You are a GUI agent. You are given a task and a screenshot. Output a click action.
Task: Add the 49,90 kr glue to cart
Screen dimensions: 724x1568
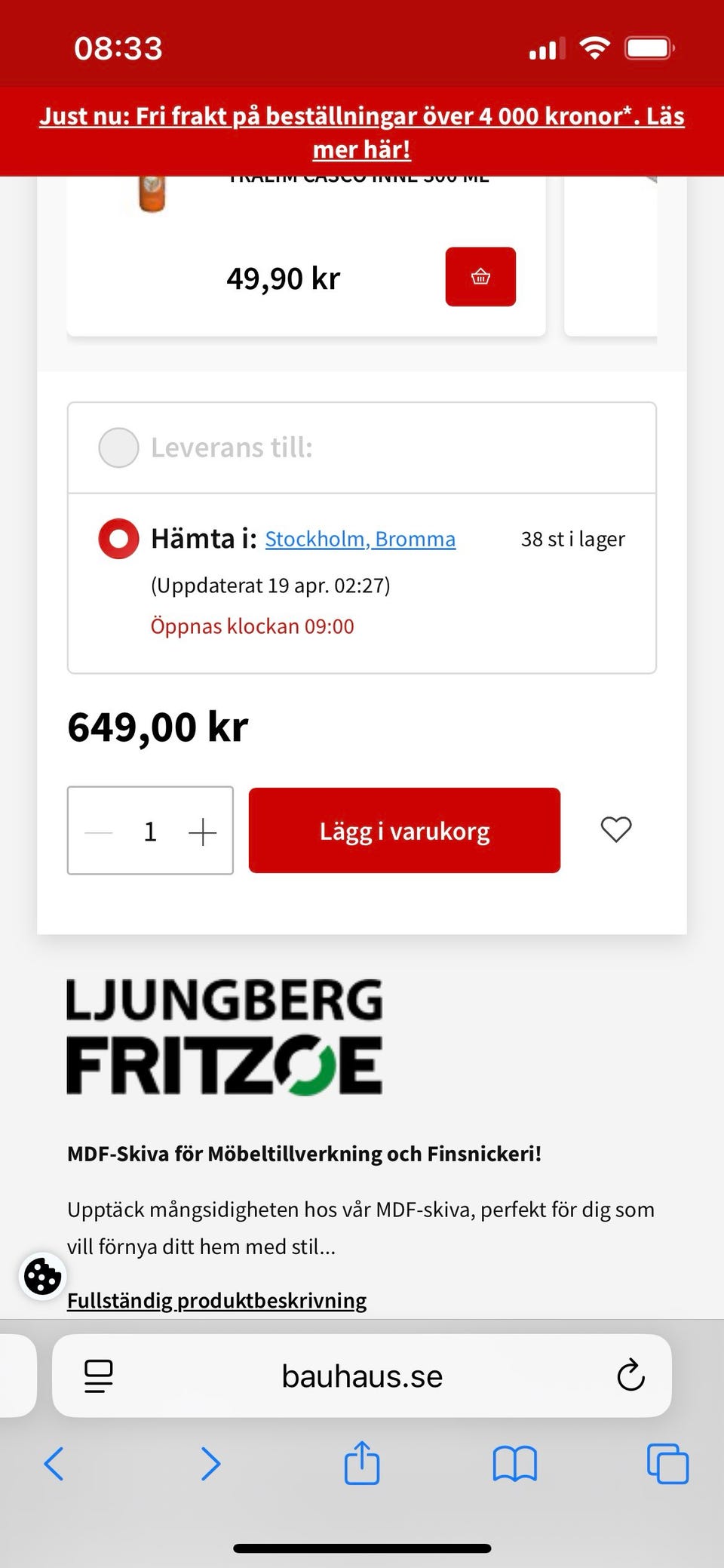tap(480, 277)
